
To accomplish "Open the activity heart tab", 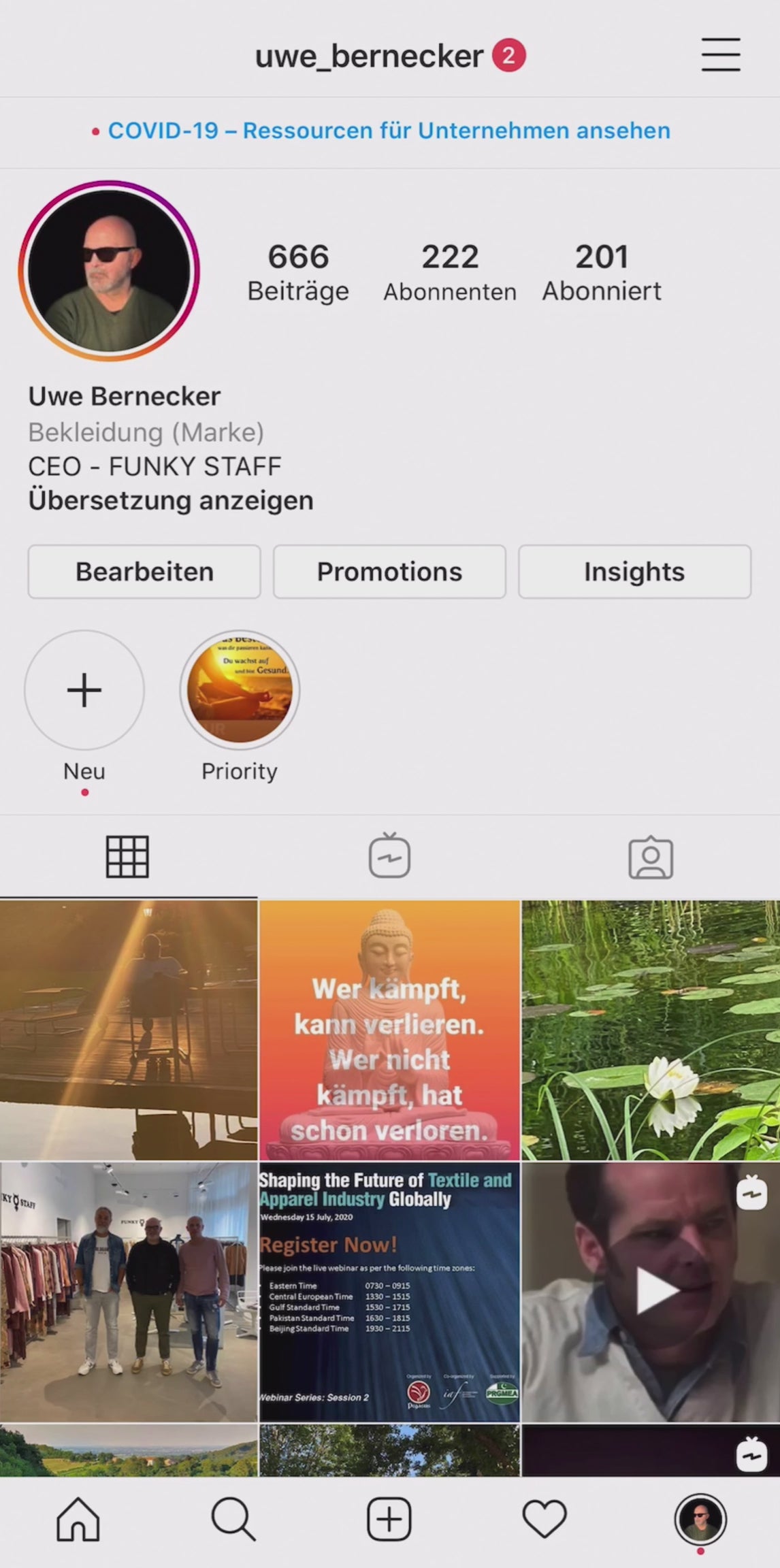I will (545, 1519).
